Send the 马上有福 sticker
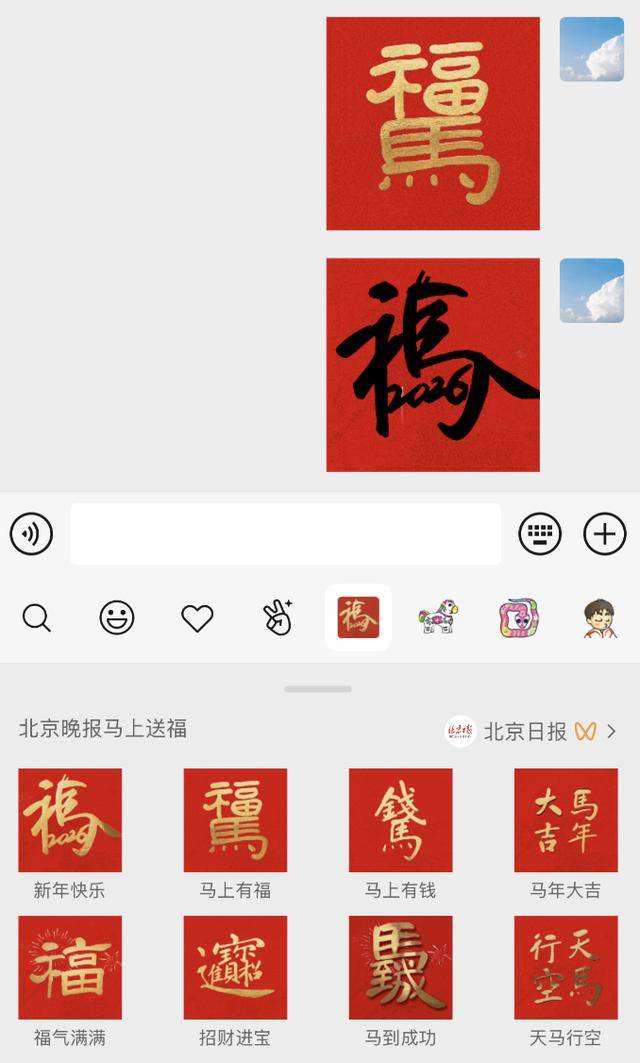 [x=235, y=820]
